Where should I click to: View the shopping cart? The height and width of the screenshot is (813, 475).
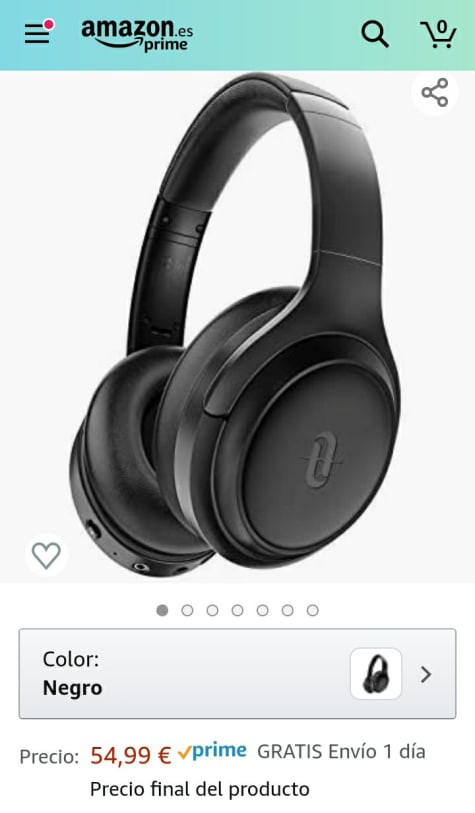click(438, 34)
